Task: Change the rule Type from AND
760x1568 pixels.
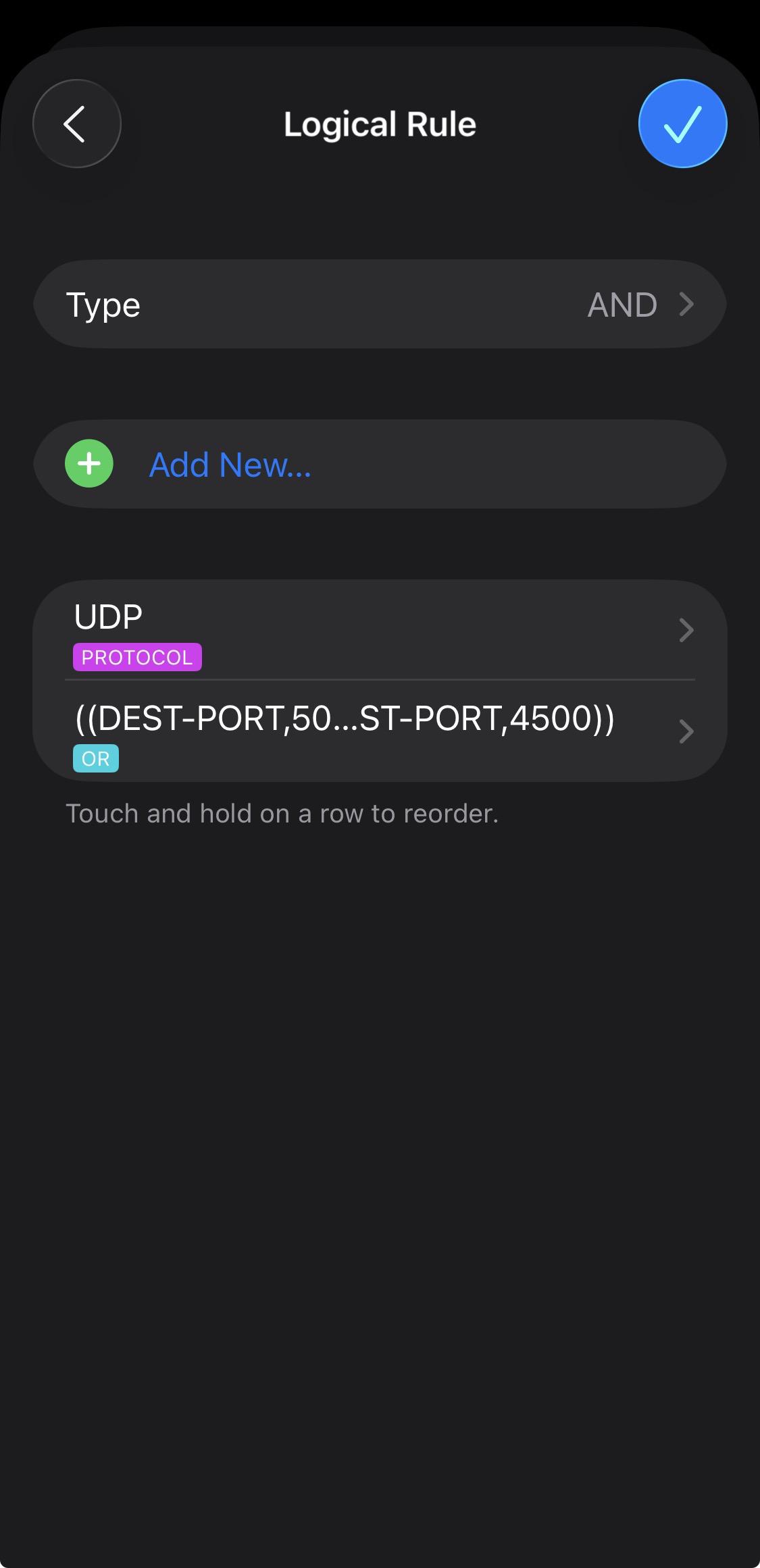Action: pyautogui.click(x=380, y=305)
